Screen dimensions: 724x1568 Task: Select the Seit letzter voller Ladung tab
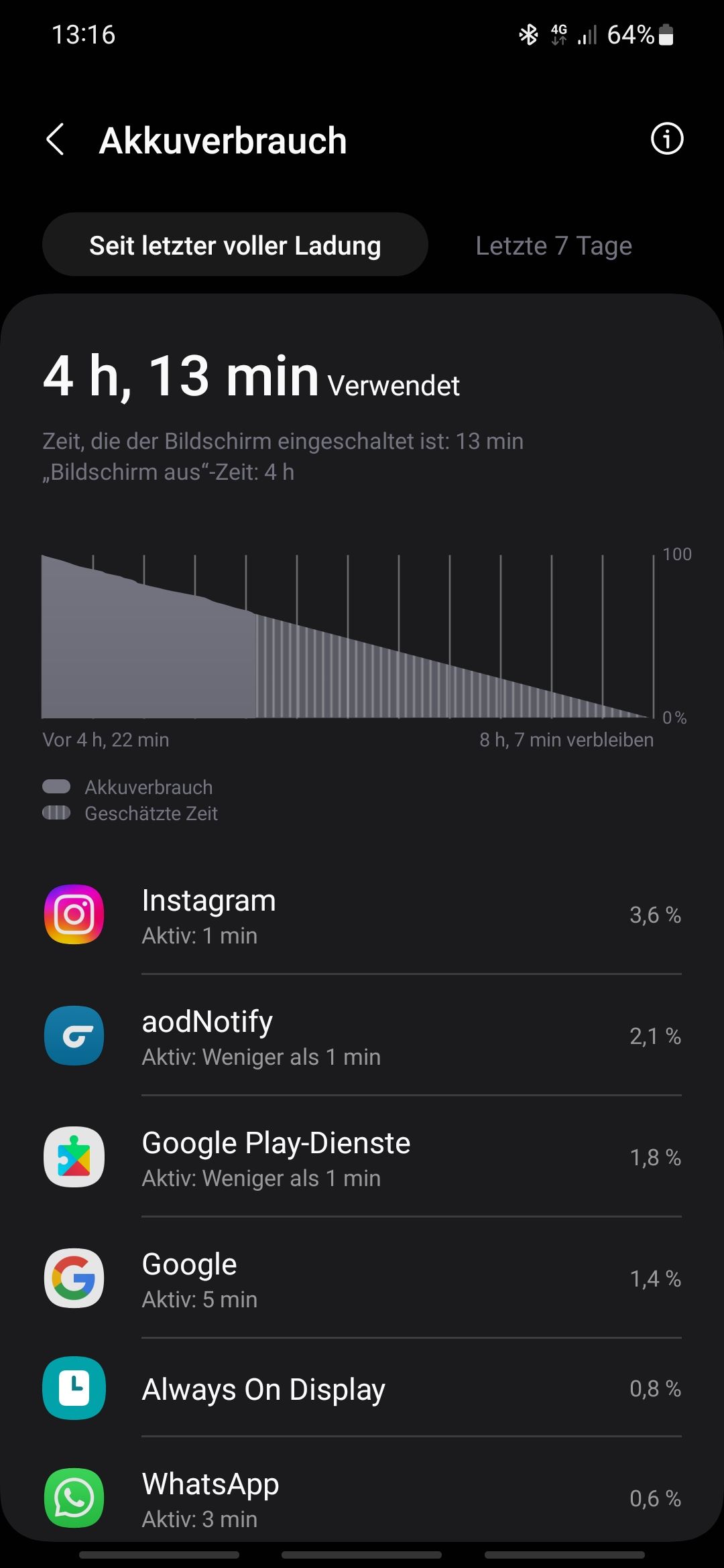[x=235, y=245]
